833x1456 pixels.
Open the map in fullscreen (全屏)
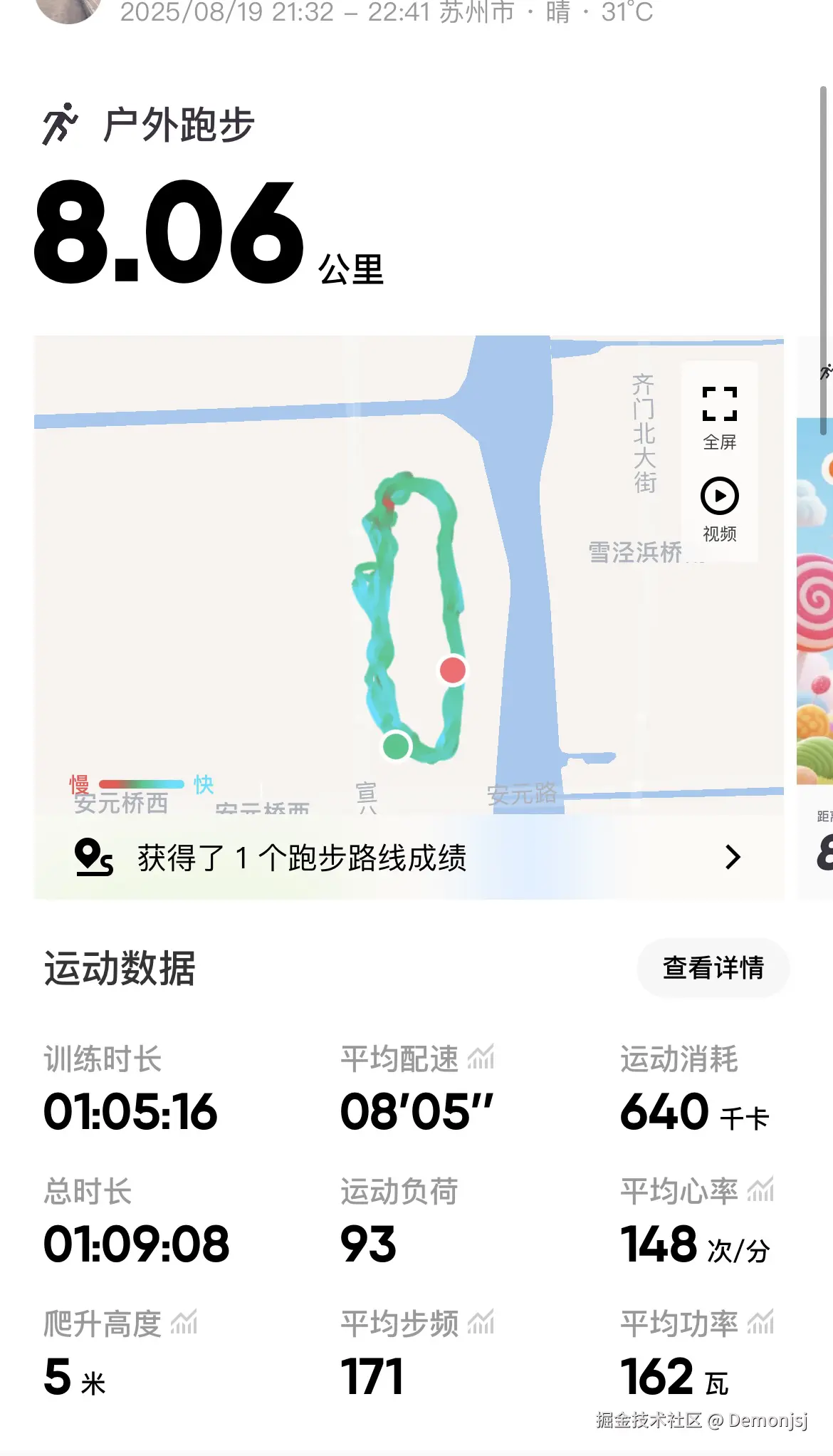[x=719, y=417]
